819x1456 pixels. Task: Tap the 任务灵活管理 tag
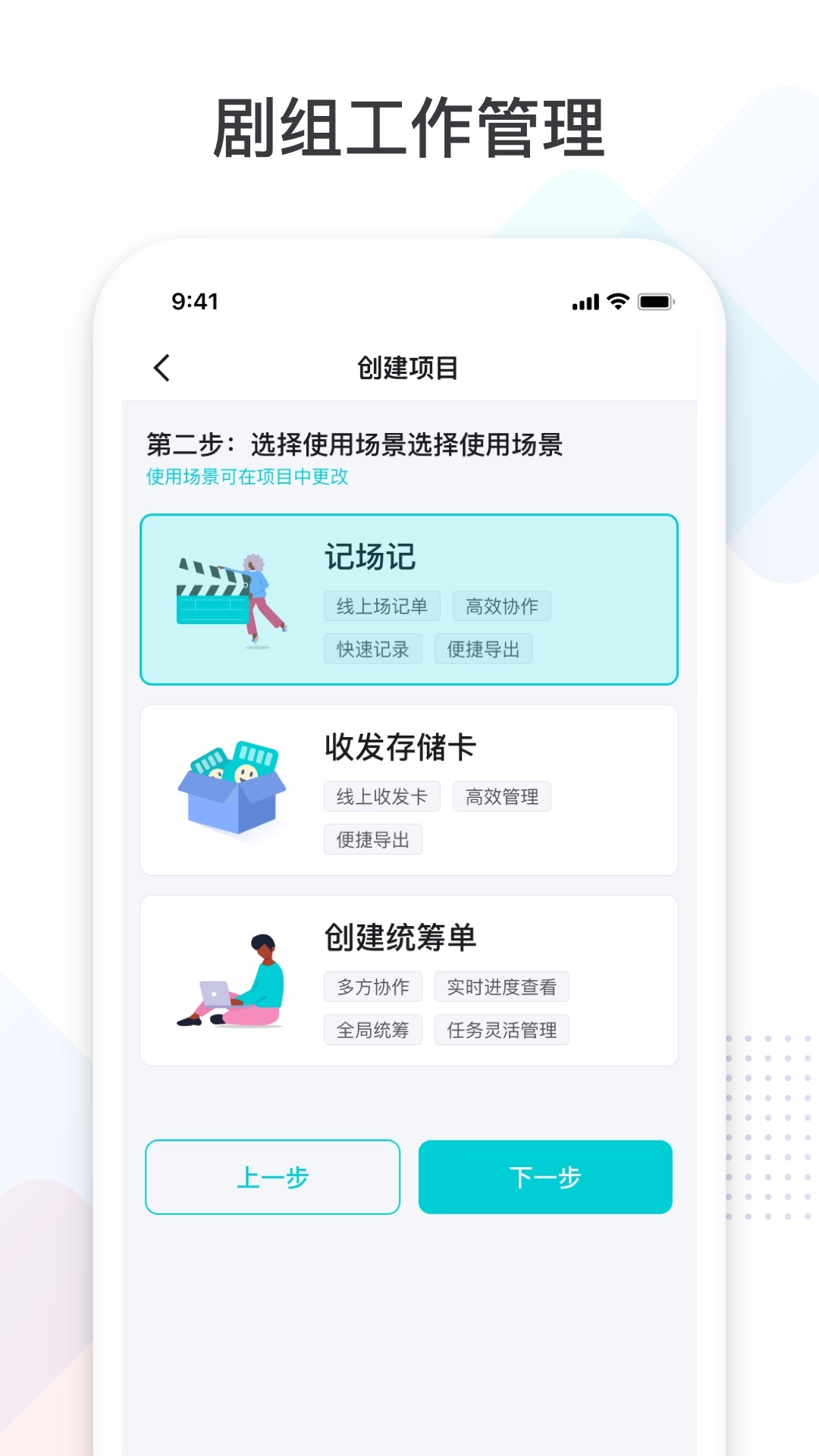[x=502, y=1030]
